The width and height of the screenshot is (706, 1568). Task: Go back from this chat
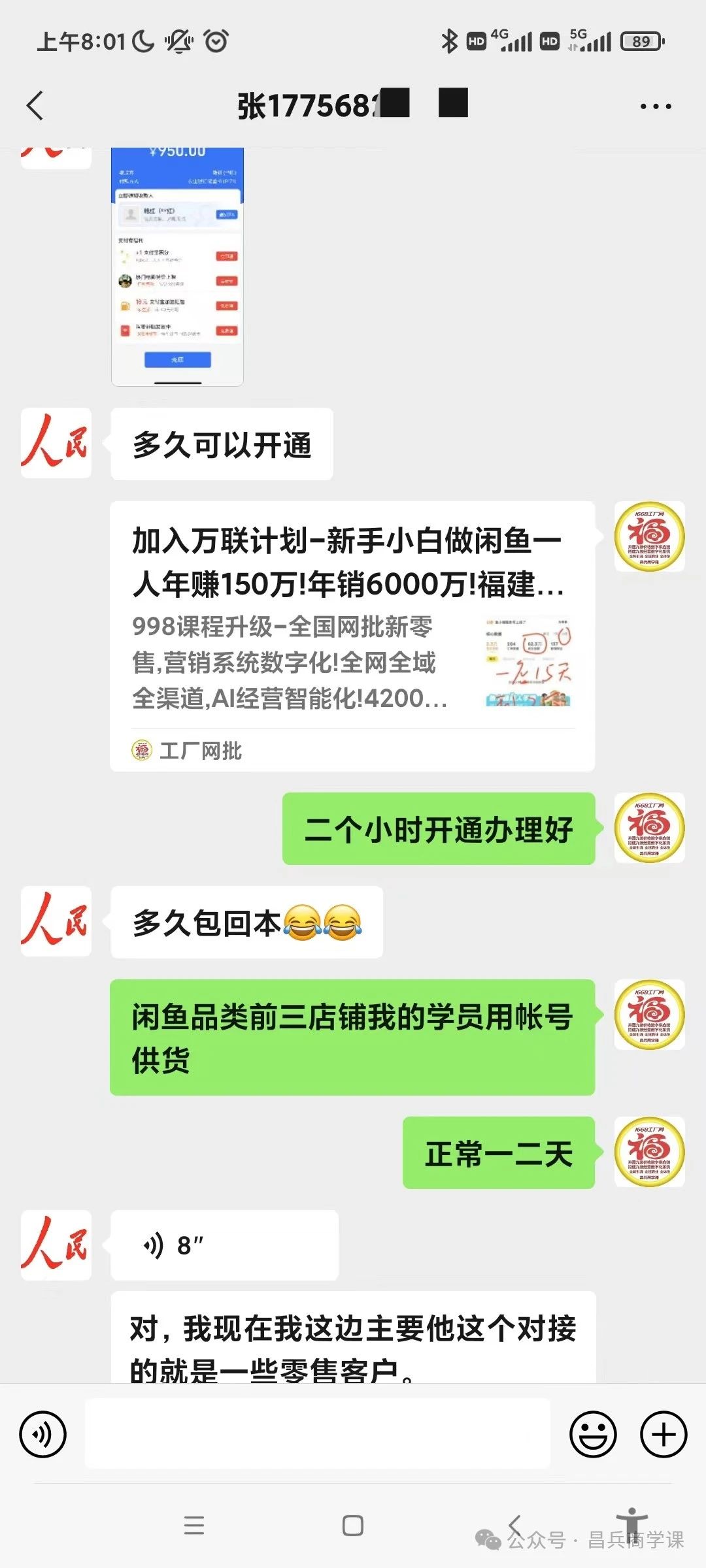(x=35, y=106)
